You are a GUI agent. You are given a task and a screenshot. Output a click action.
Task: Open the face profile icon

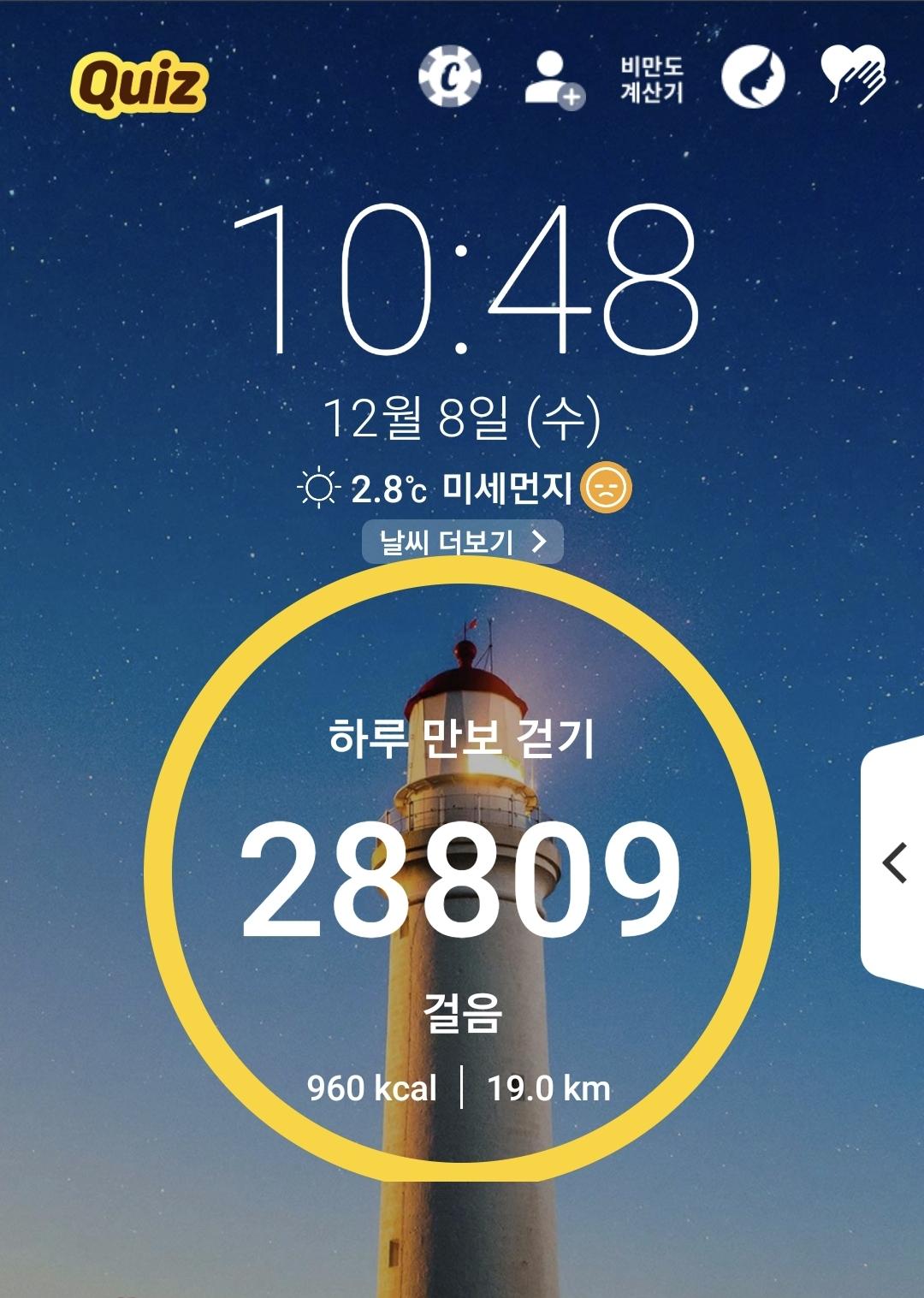point(752,76)
